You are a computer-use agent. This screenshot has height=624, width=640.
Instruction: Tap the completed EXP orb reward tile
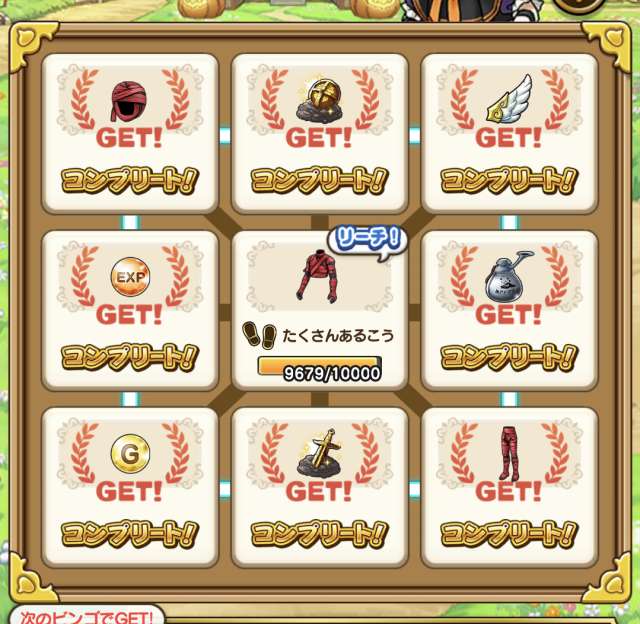pyautogui.click(x=129, y=310)
